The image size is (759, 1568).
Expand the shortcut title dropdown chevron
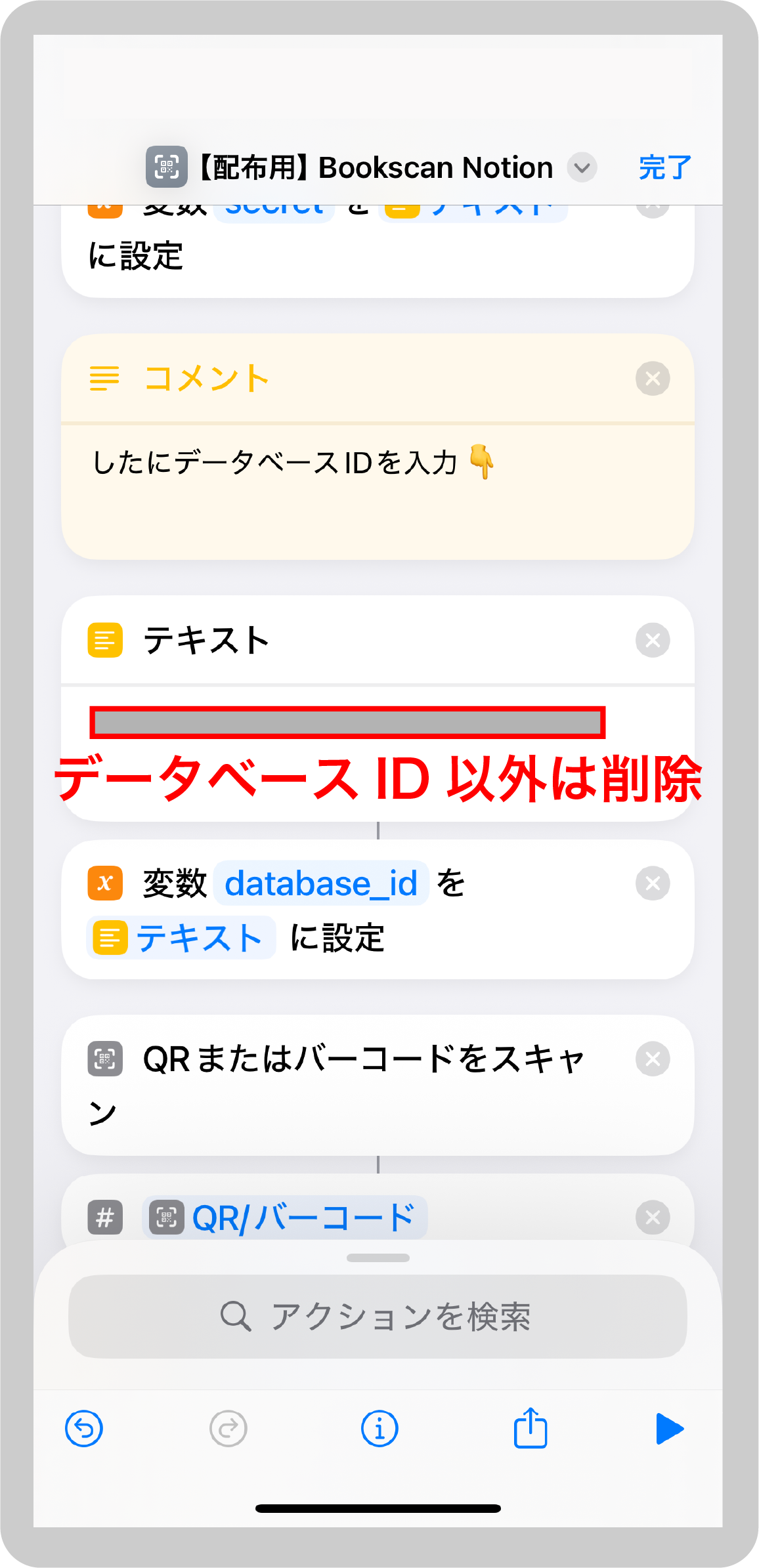coord(582,168)
